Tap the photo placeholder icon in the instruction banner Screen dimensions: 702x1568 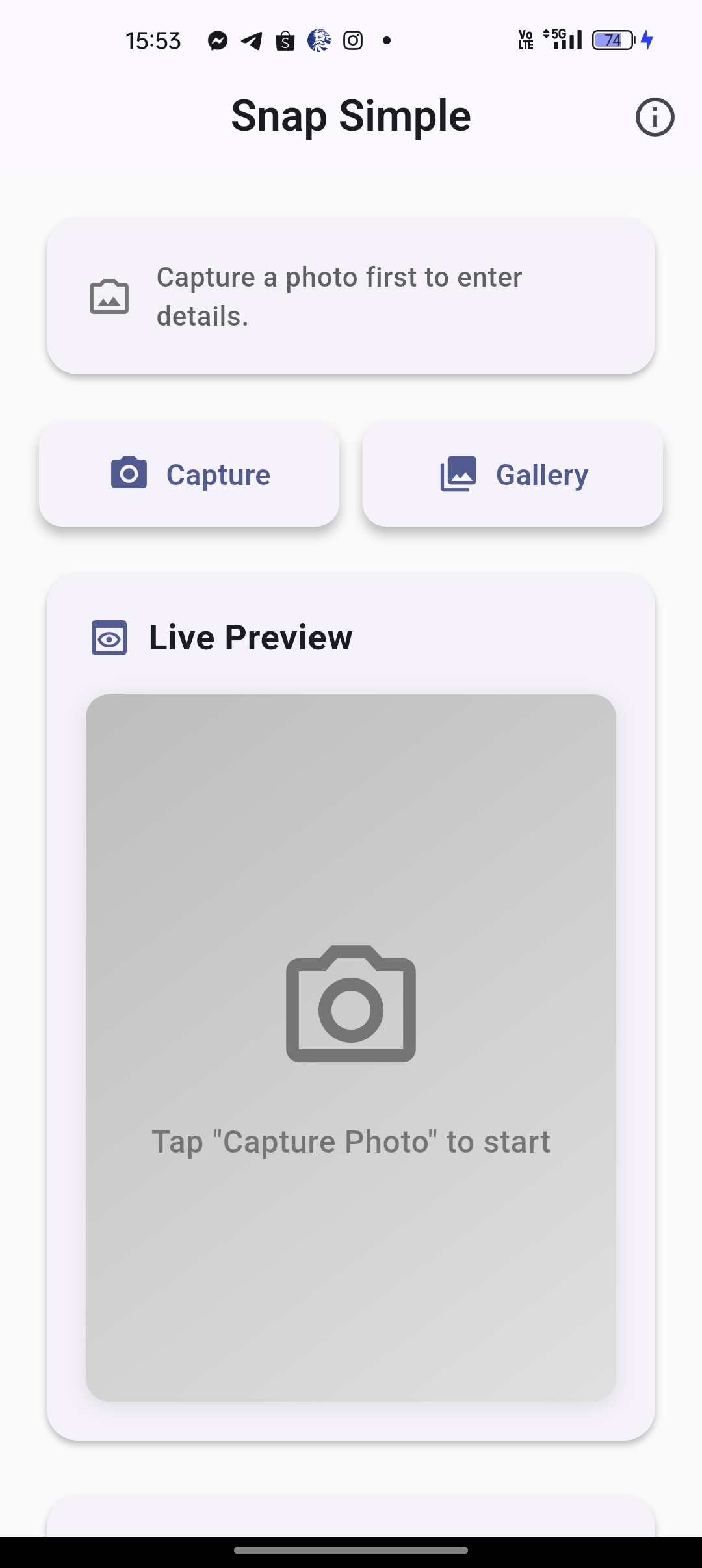tap(109, 296)
